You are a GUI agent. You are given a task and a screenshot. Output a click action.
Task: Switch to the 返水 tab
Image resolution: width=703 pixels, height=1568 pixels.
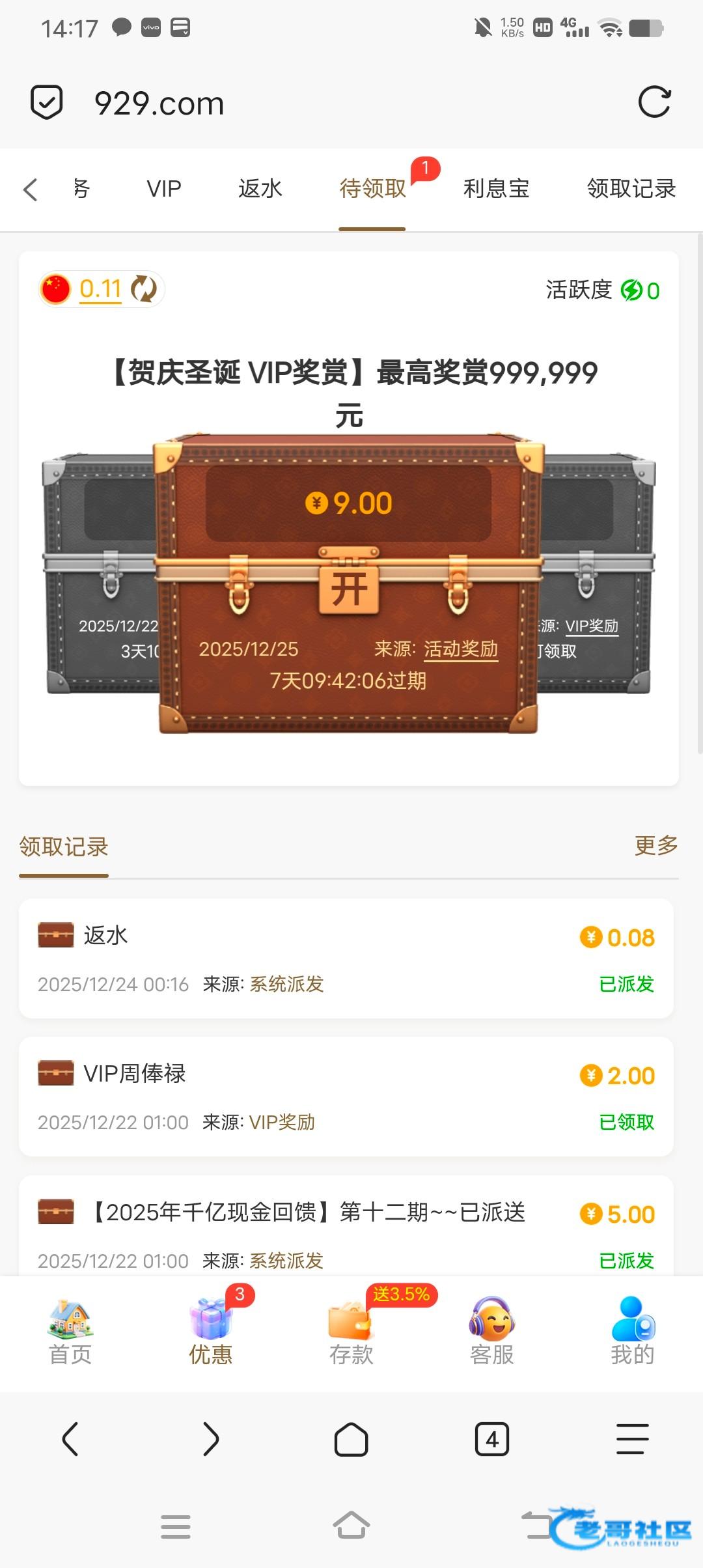[260, 189]
